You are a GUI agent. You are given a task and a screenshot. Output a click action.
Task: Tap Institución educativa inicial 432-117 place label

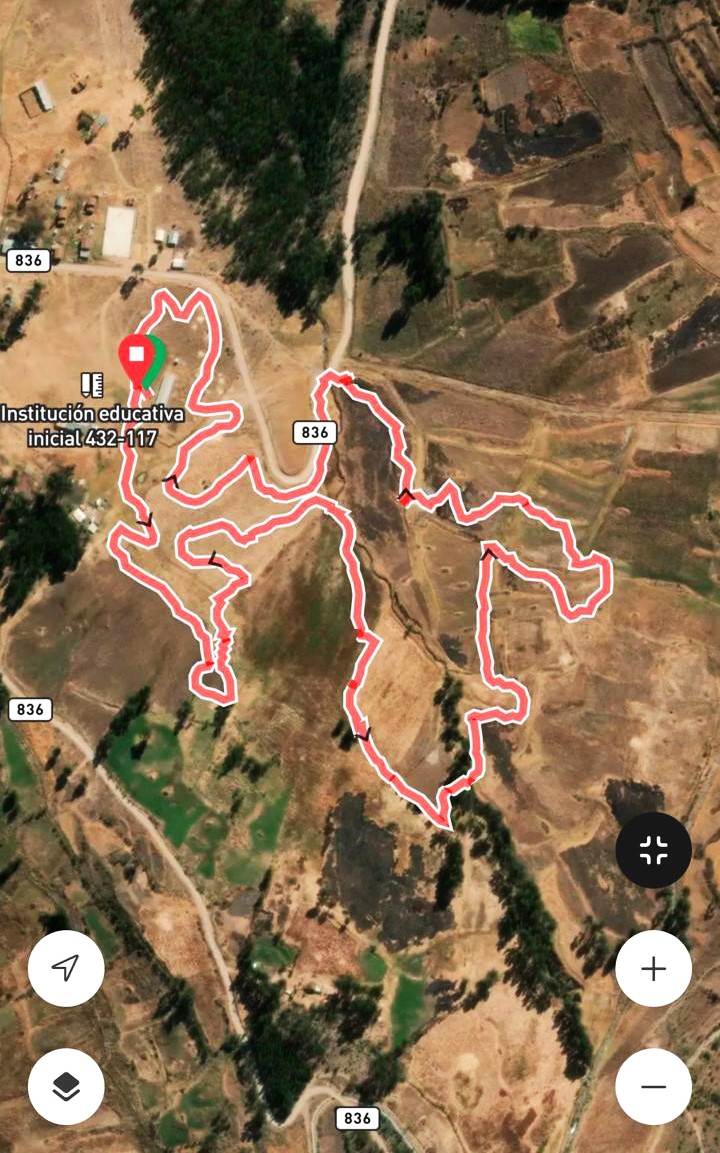(x=92, y=425)
